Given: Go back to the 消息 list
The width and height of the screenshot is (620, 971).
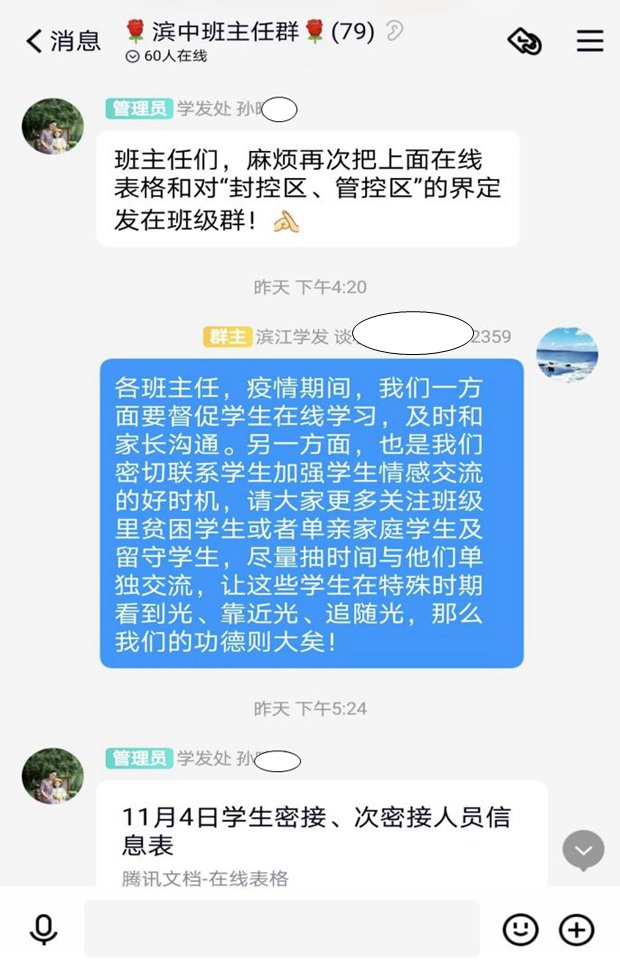Looking at the screenshot, I should coord(62,41).
